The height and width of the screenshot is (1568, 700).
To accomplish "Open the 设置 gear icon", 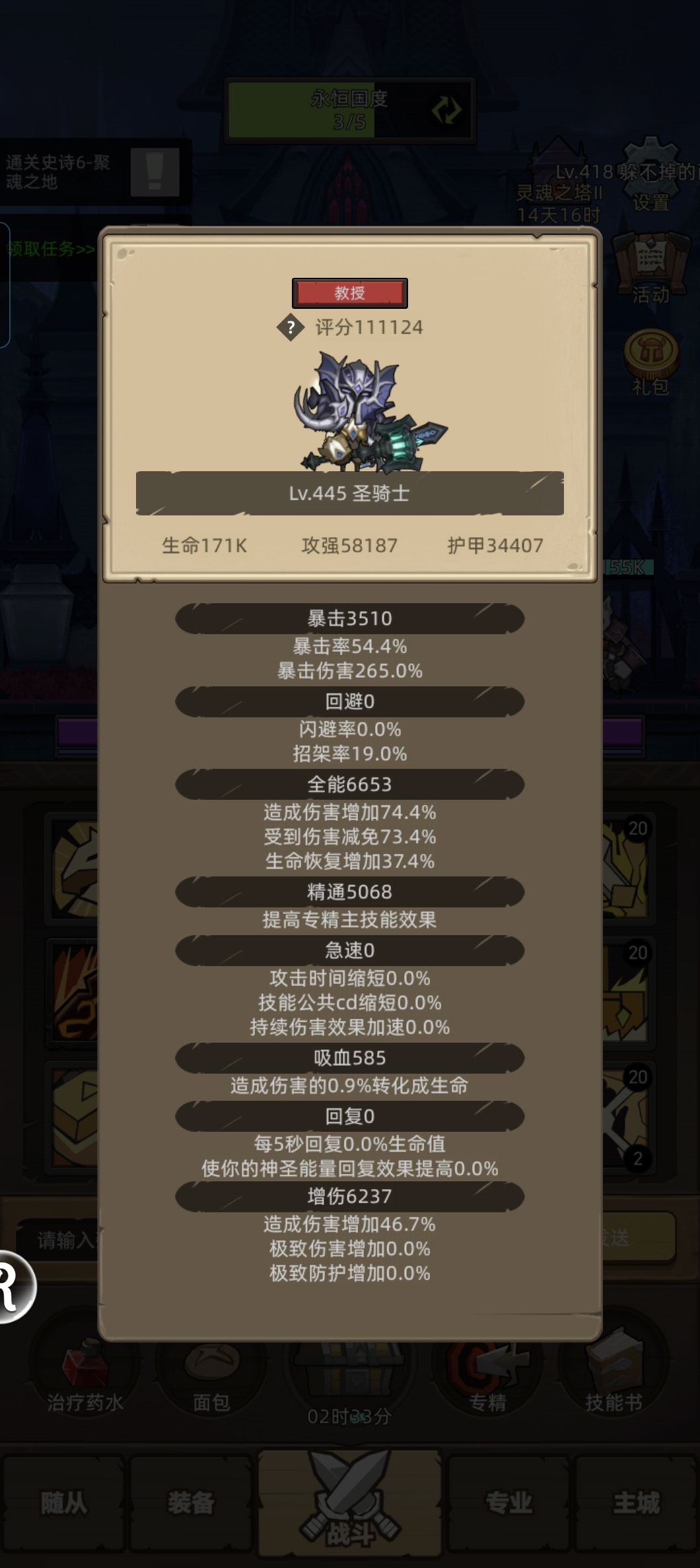I will [651, 175].
